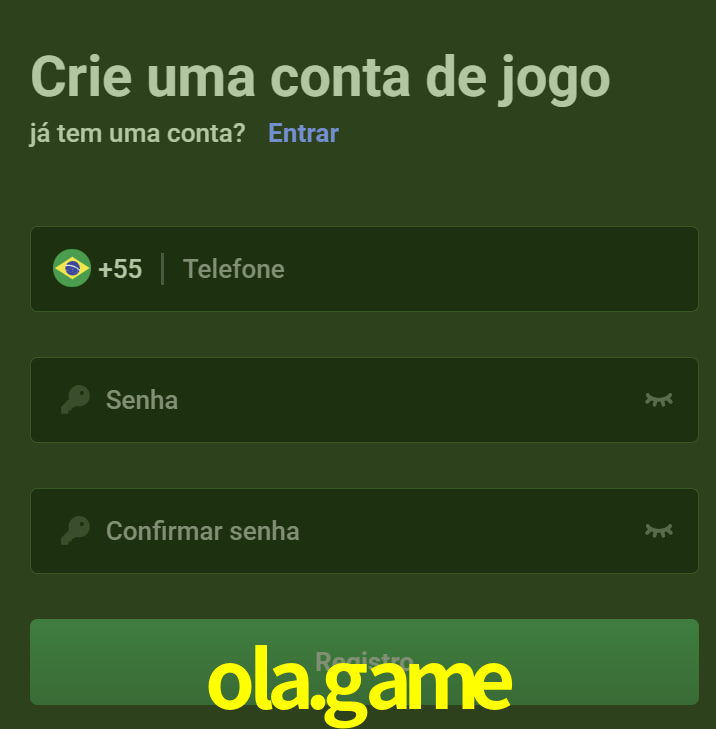Viewport: 716px width, 729px height.
Task: Show the Senha field's hidden text
Action: click(x=658, y=400)
